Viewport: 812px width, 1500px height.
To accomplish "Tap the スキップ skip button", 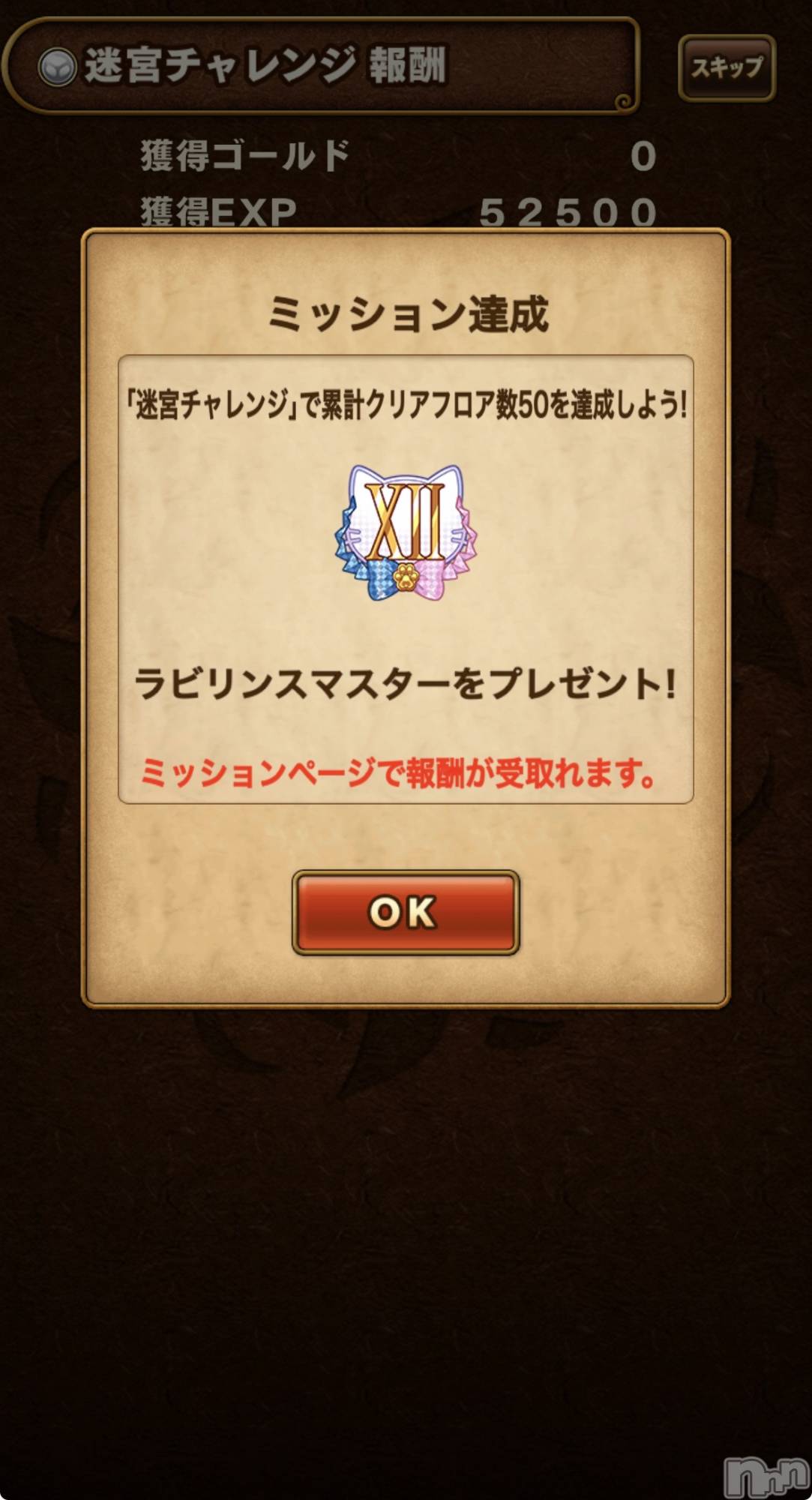I will click(x=727, y=68).
